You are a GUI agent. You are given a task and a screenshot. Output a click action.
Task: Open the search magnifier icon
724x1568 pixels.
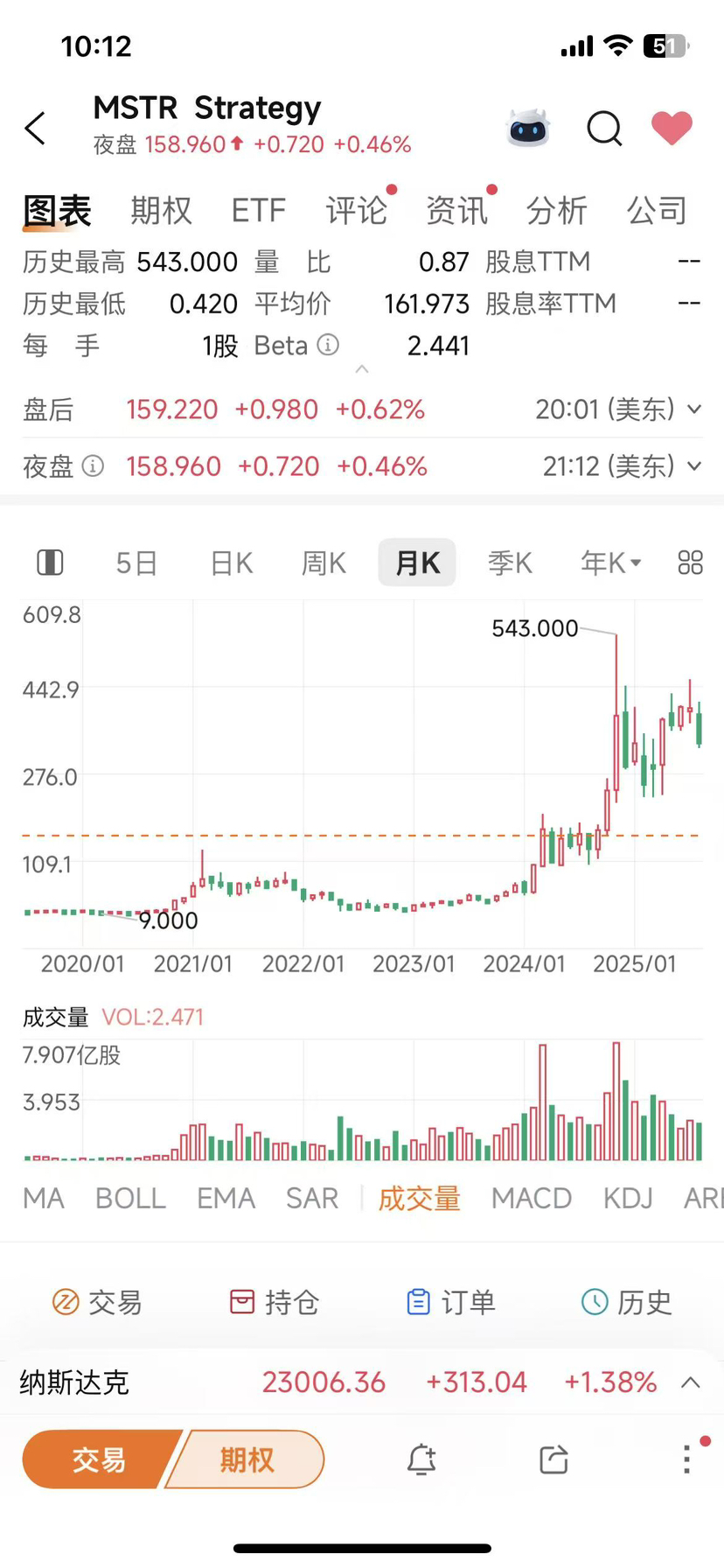click(x=603, y=129)
